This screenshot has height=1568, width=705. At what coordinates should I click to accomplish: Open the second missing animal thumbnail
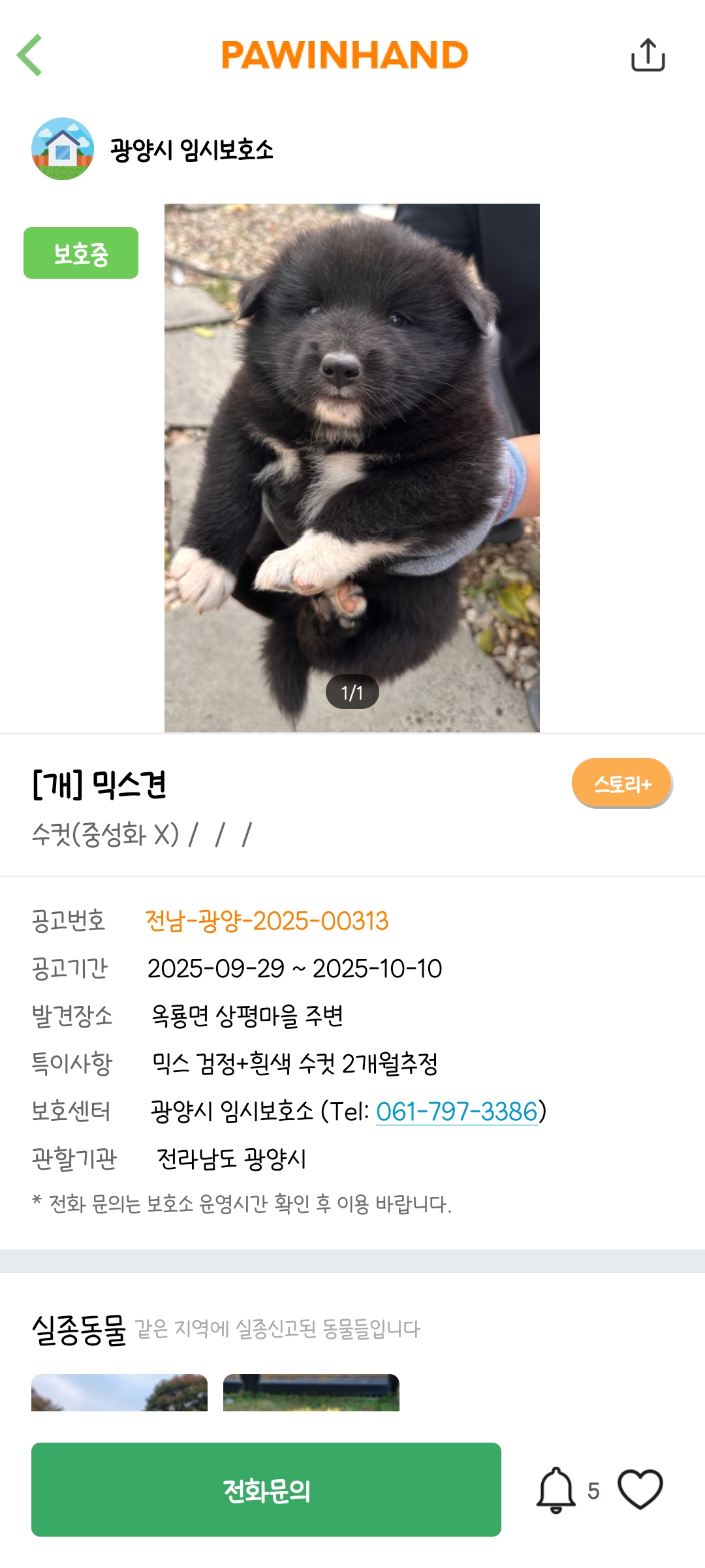[311, 1392]
